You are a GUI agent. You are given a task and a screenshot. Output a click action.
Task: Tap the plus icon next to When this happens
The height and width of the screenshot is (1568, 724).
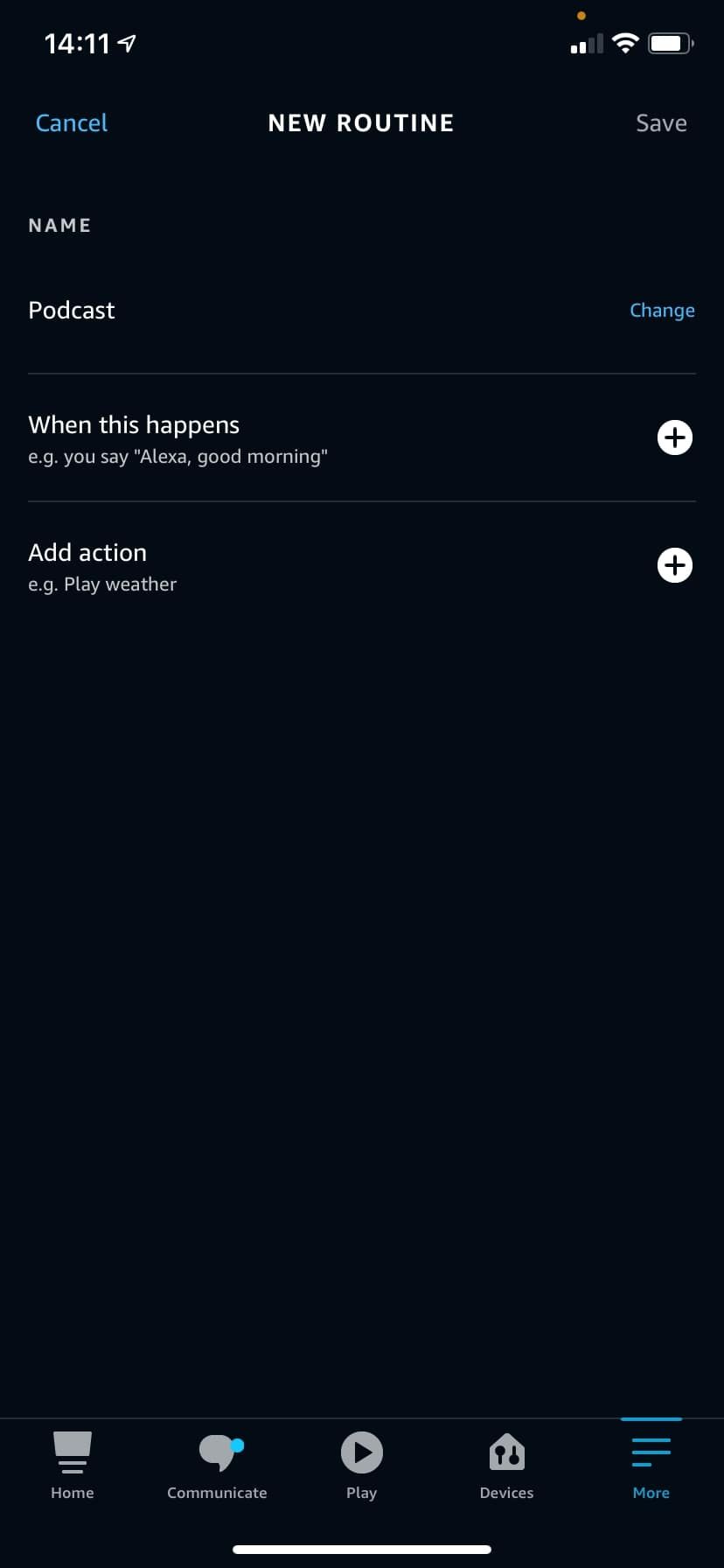pos(674,437)
